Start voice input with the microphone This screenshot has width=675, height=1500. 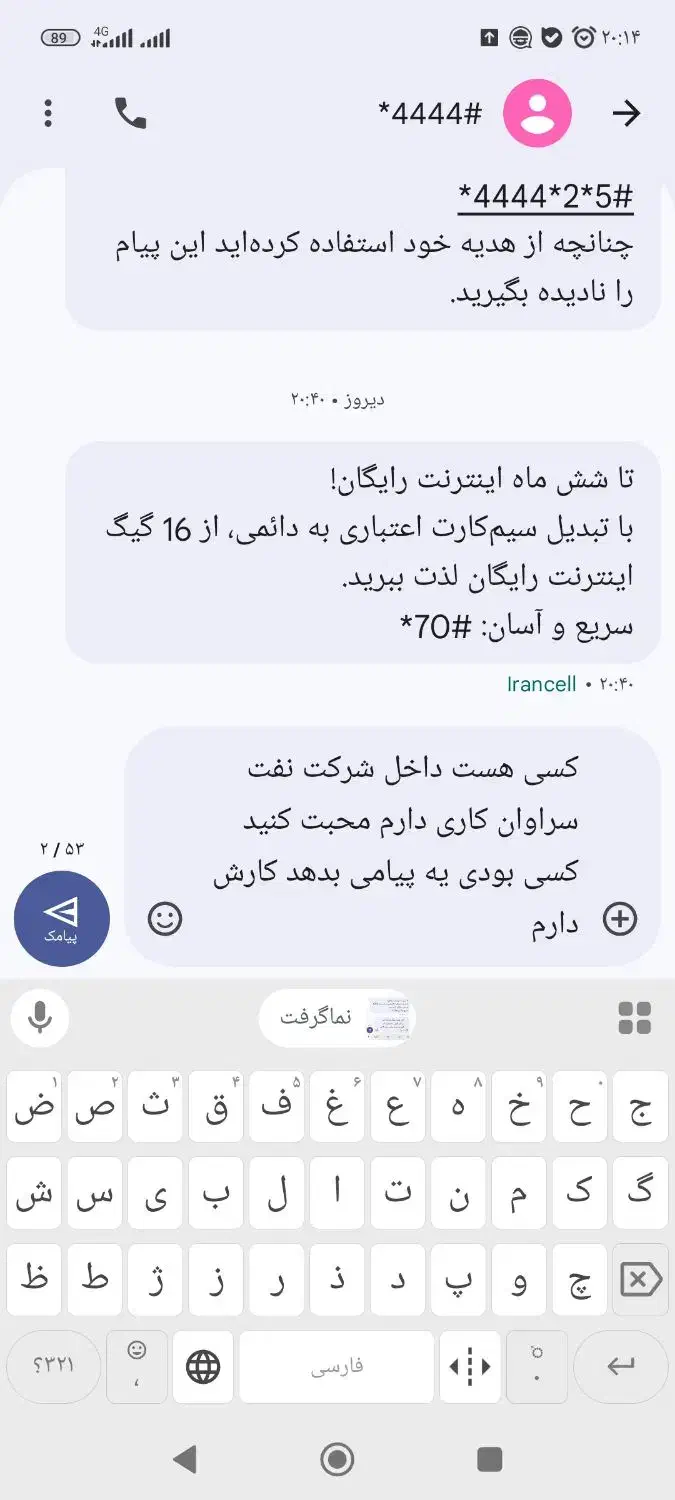40,1018
